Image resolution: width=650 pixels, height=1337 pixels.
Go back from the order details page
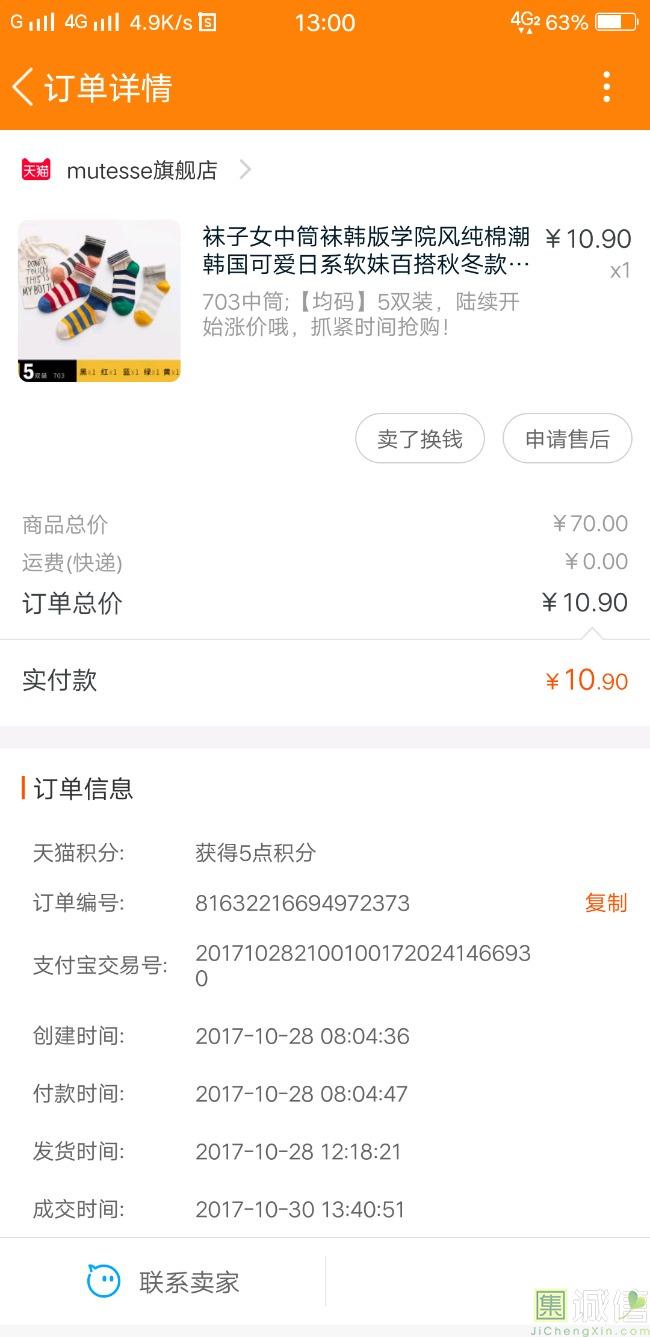(x=23, y=87)
